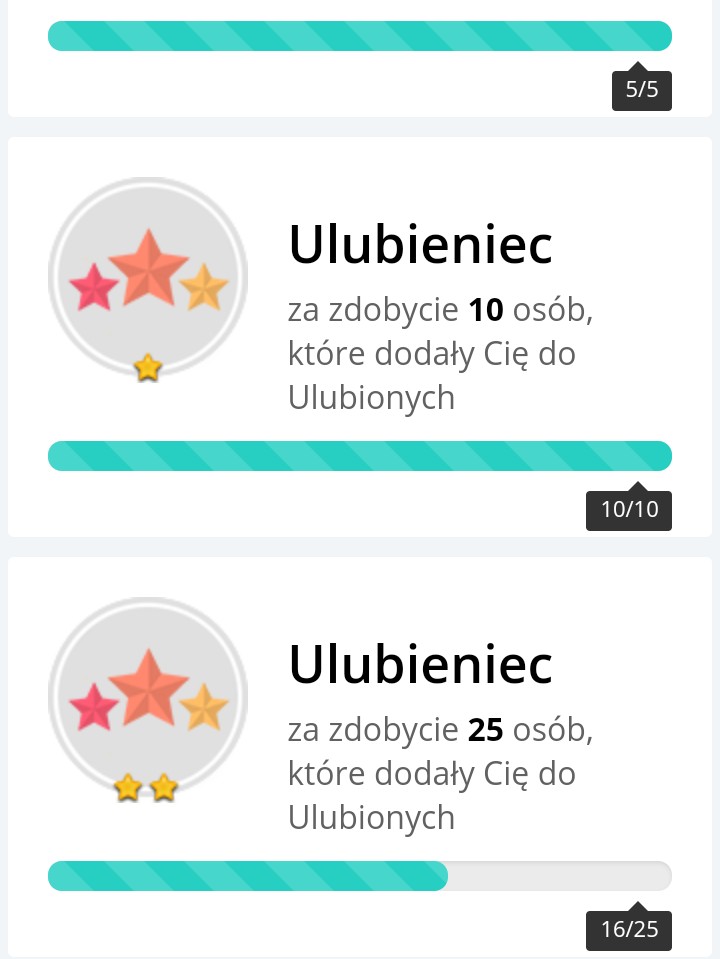Open the Ulubieniec badge for 10 osób

[148, 278]
